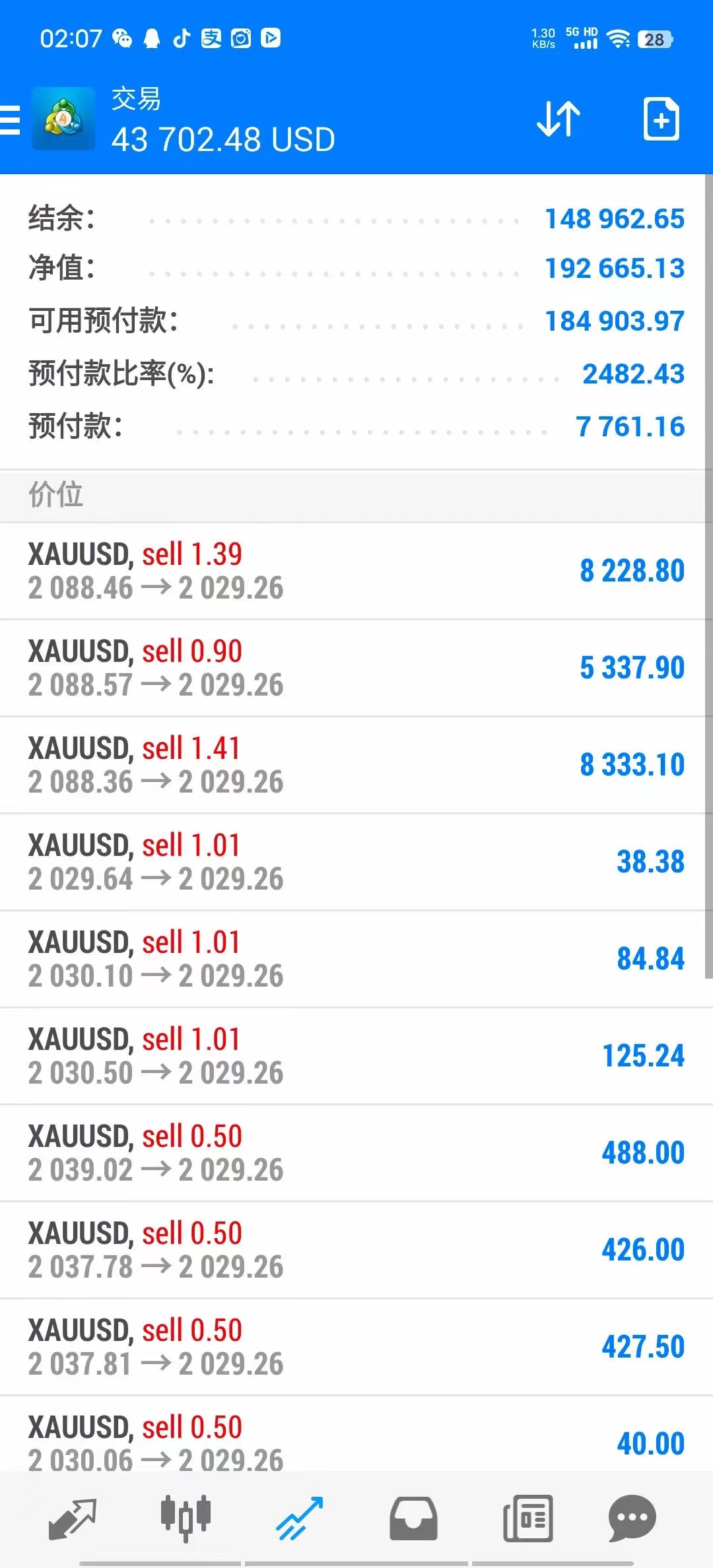
Task: Switch to the candlestick chart tab
Action: pos(186,1519)
